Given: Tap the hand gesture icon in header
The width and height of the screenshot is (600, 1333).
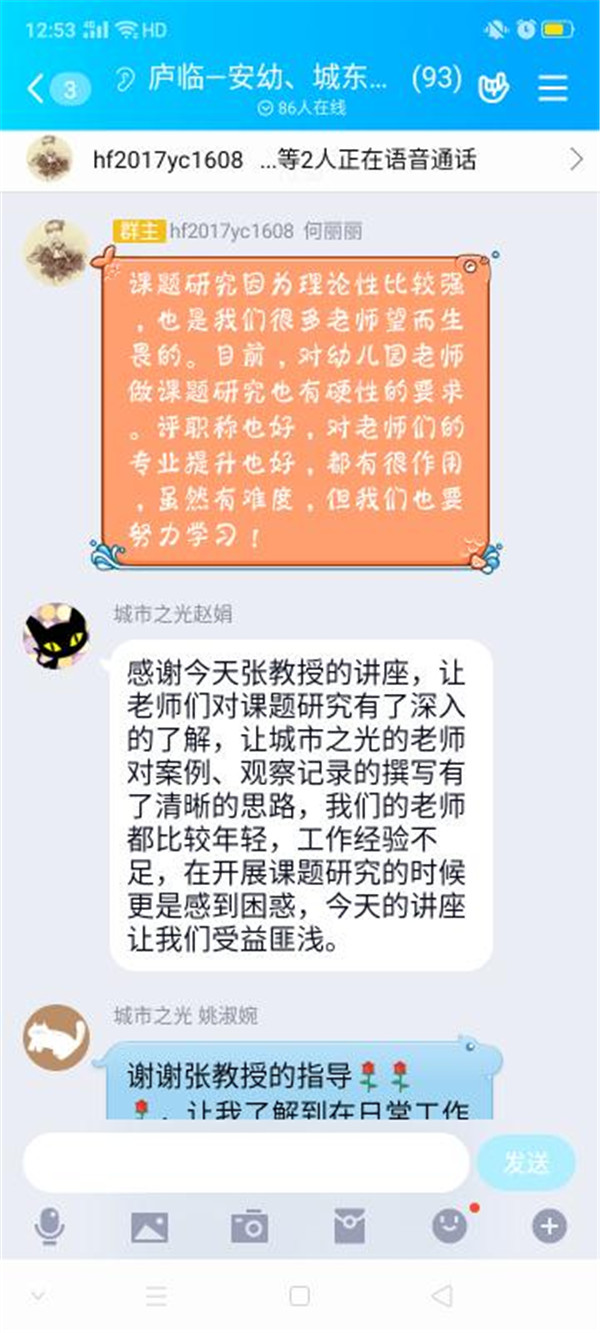Looking at the screenshot, I should (495, 87).
